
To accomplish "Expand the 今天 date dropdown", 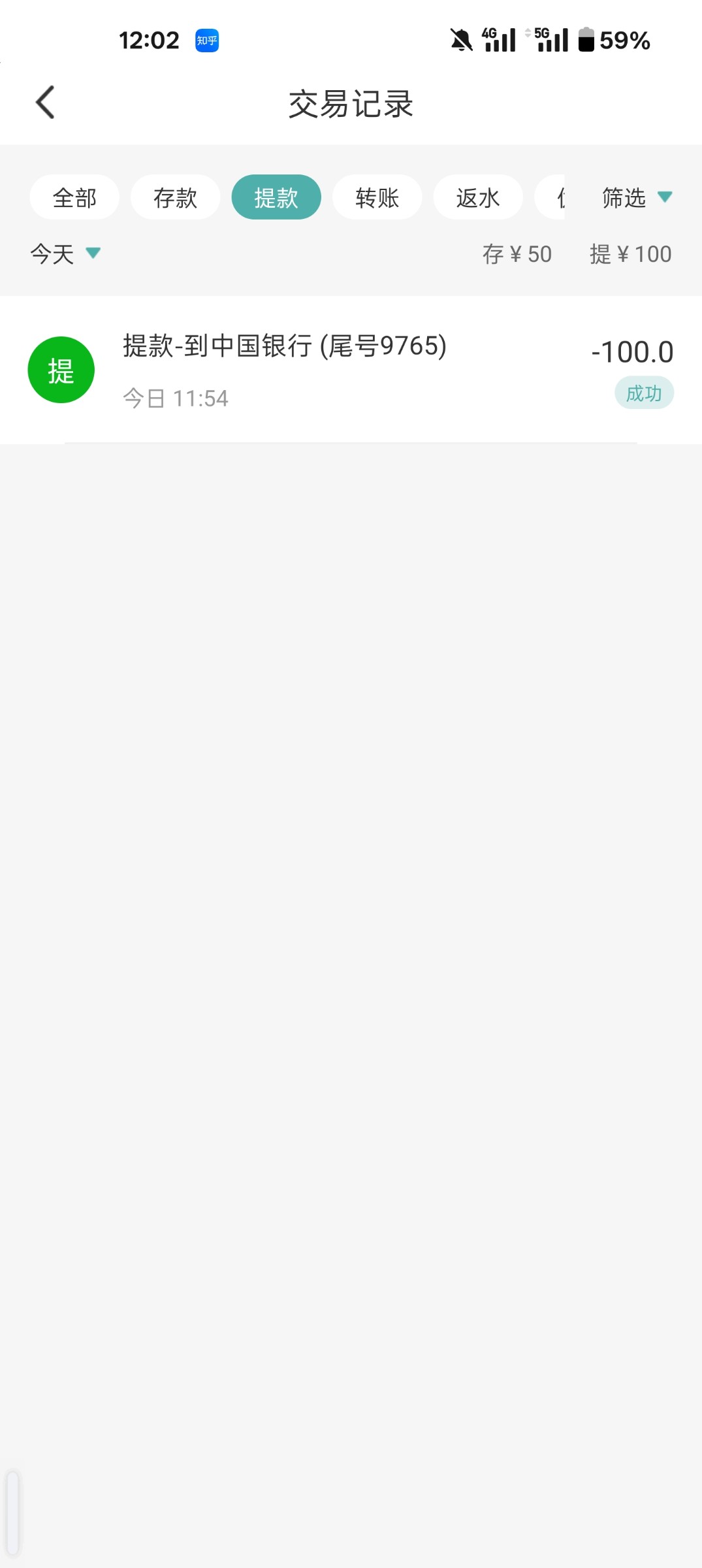I will (65, 253).
